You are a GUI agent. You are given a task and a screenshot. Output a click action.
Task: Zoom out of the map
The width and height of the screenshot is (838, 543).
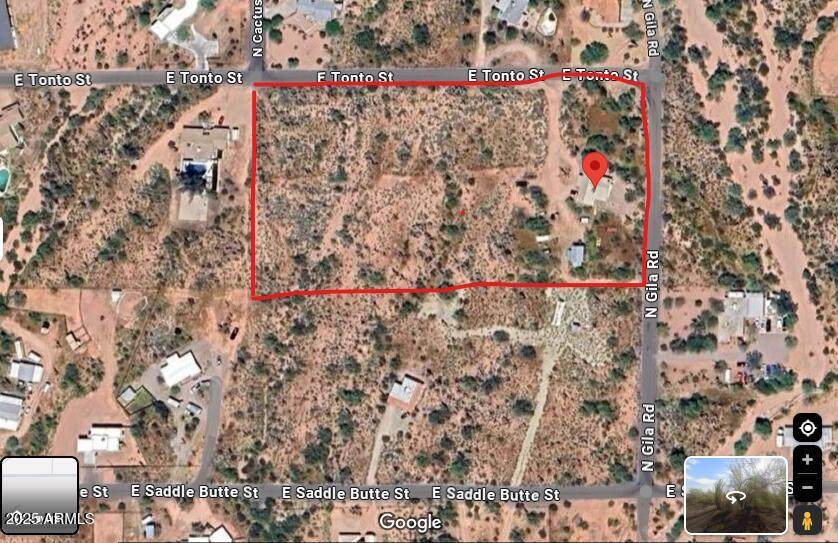[x=807, y=488]
